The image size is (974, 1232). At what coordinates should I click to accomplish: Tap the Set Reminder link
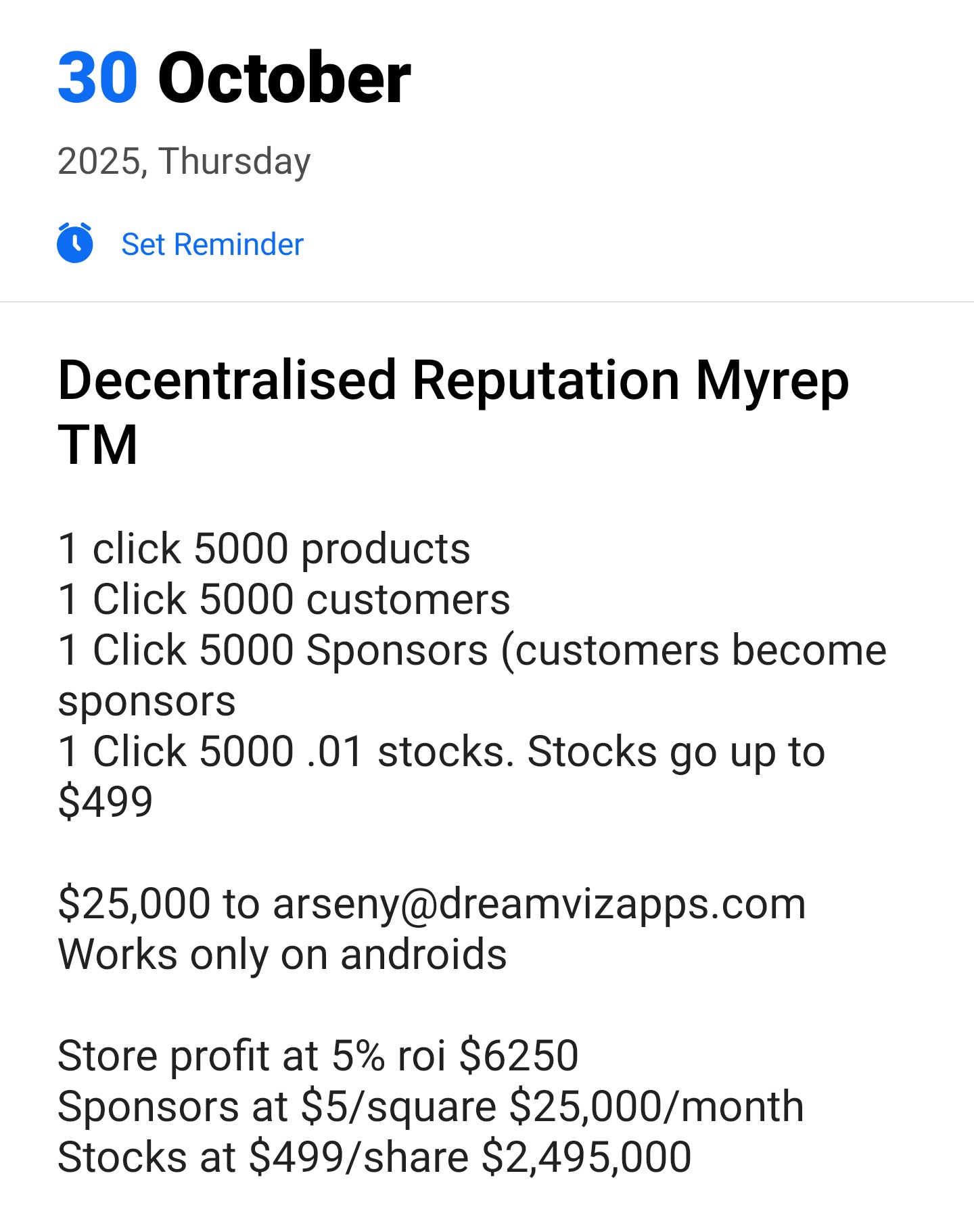click(x=212, y=244)
